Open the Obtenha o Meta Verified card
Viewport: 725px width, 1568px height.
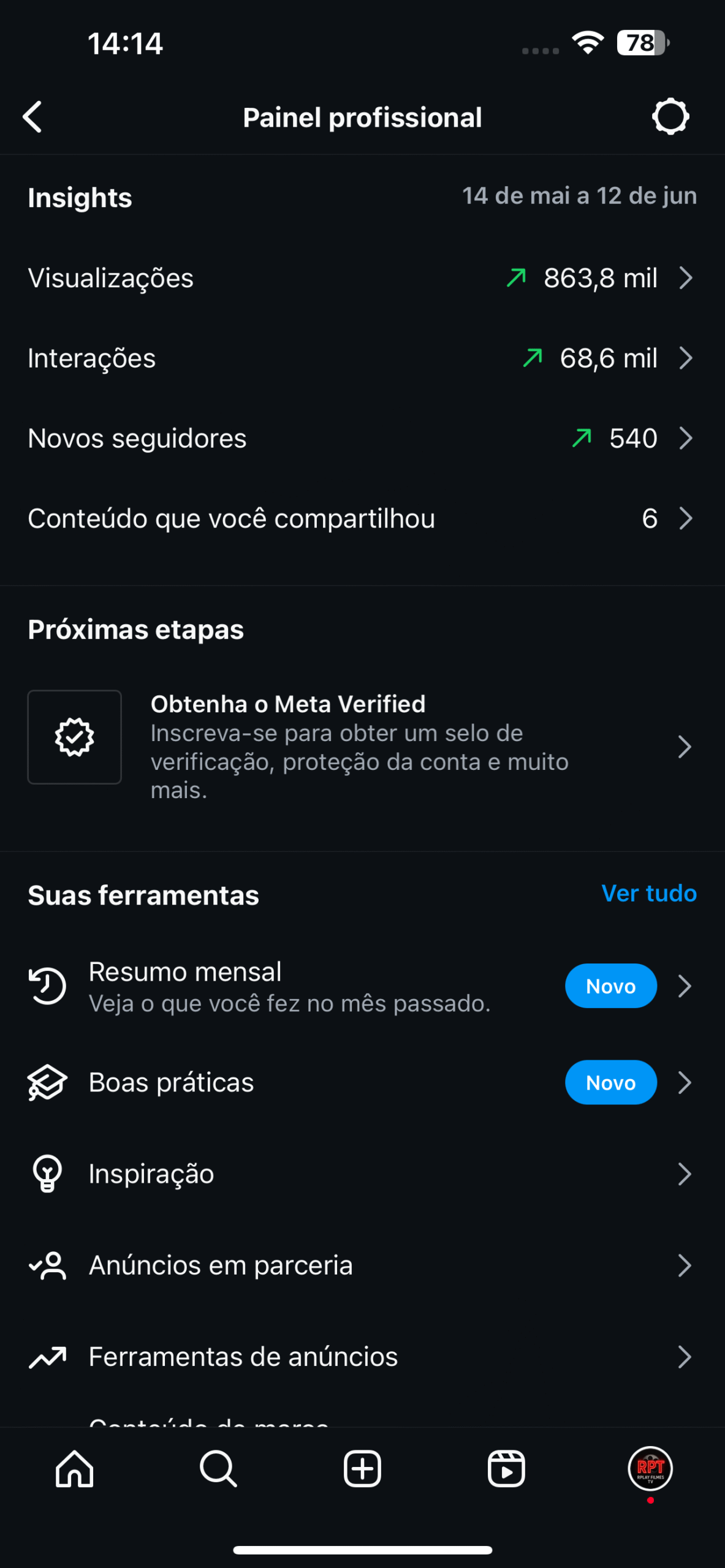[x=362, y=747]
